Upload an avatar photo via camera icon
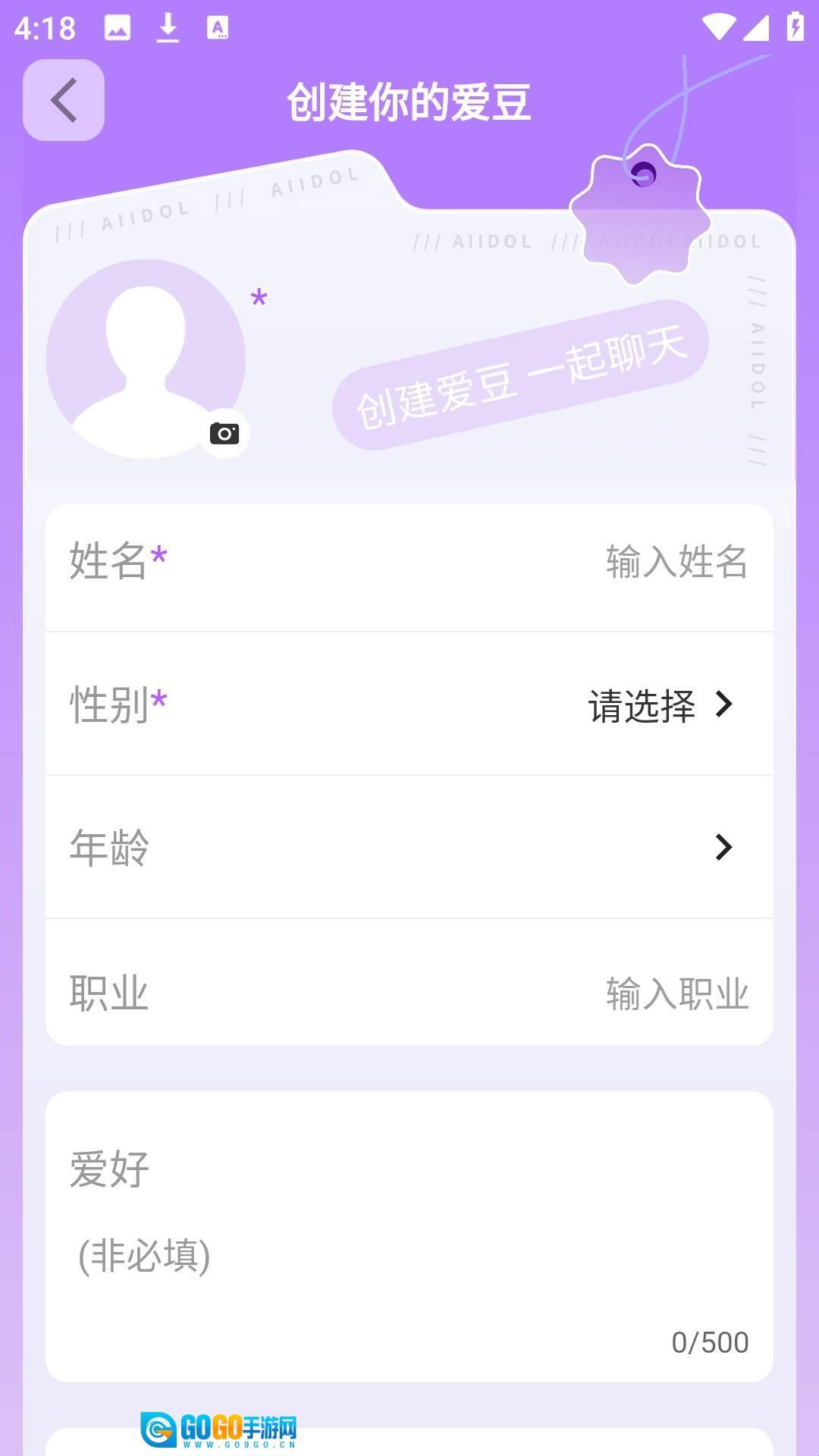This screenshot has height=1456, width=819. coord(224,433)
